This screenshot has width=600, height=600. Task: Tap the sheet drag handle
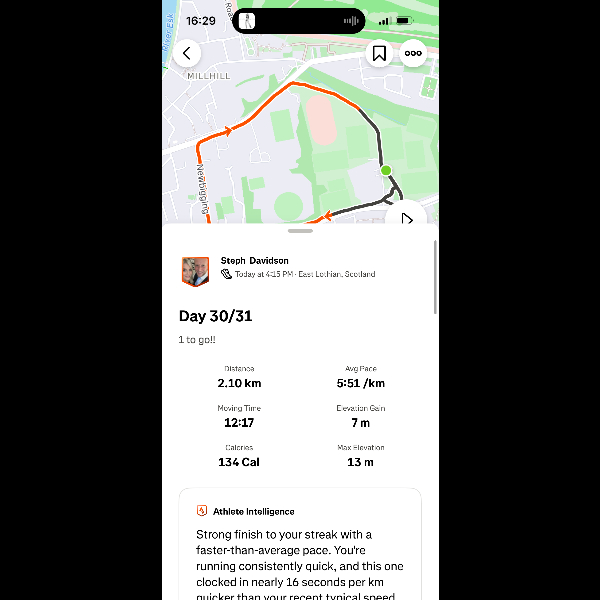(300, 231)
